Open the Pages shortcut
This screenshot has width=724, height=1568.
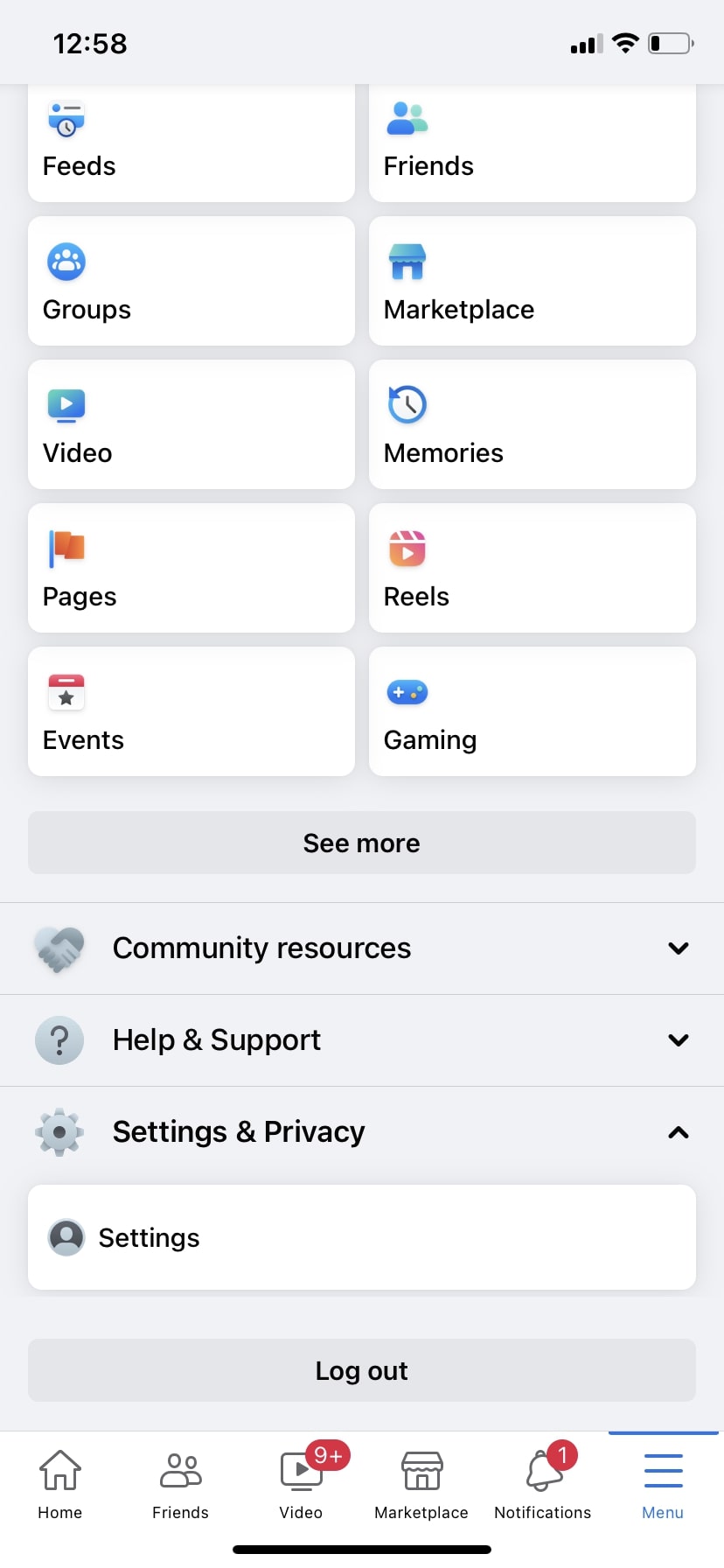(191, 568)
